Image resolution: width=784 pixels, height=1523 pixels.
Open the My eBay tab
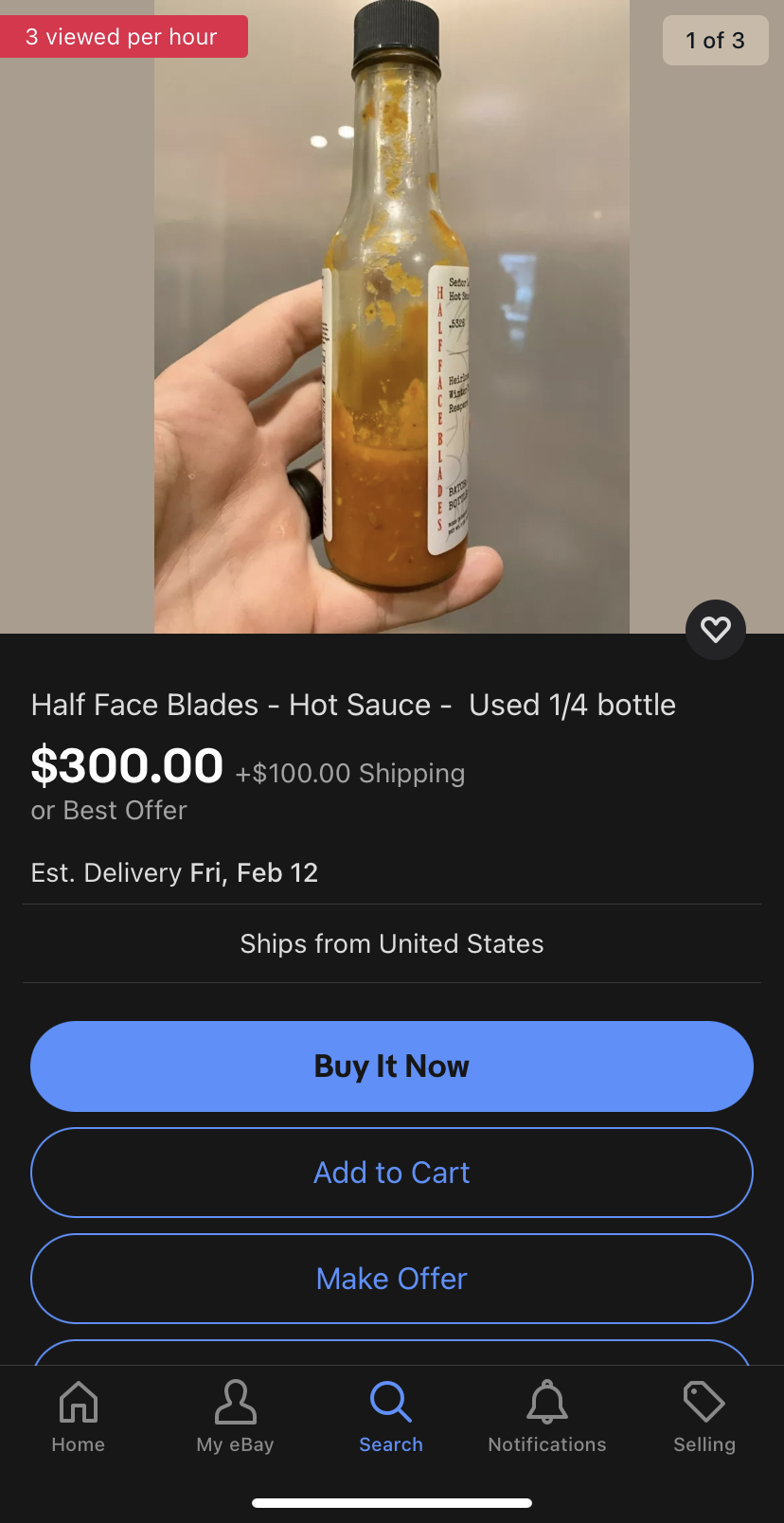[235, 1417]
